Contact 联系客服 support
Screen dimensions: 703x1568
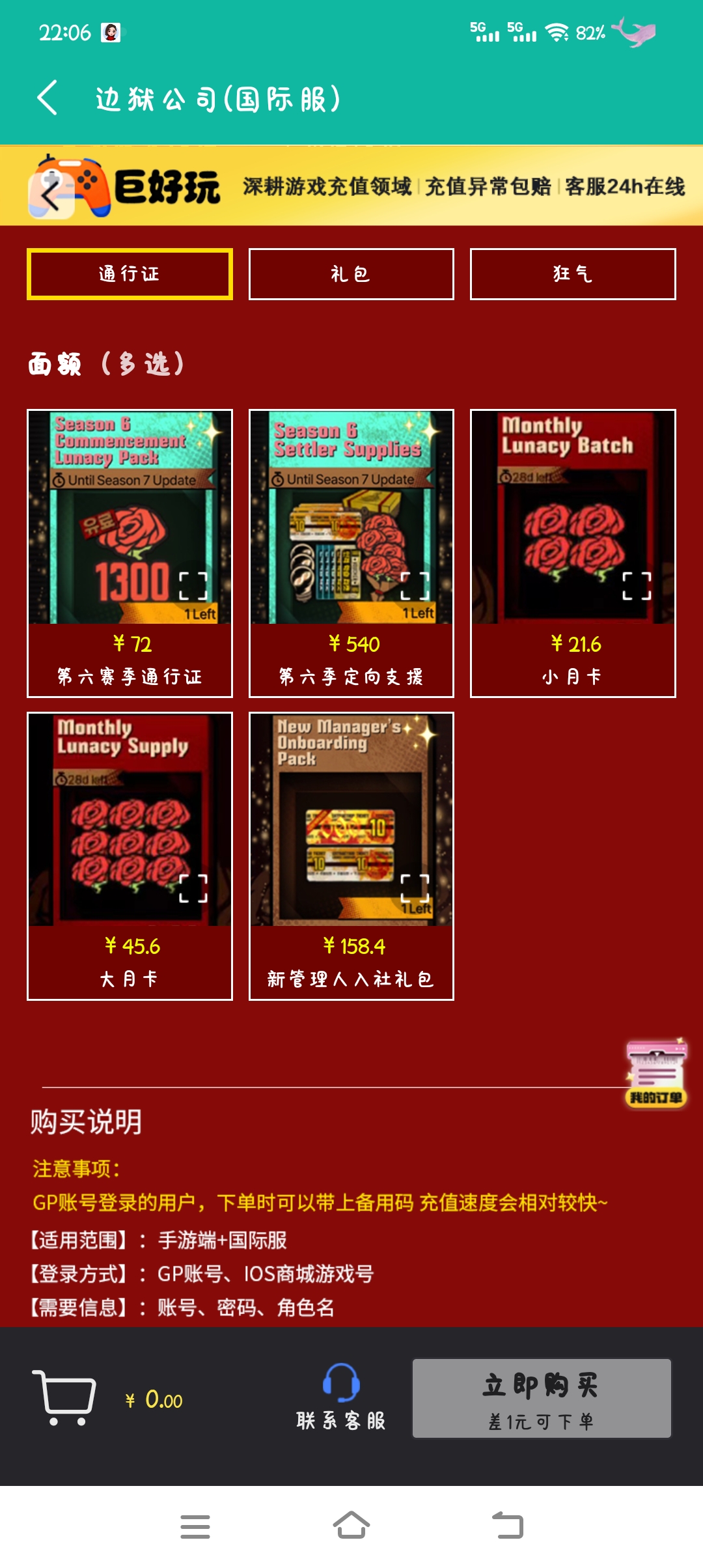tap(341, 1397)
